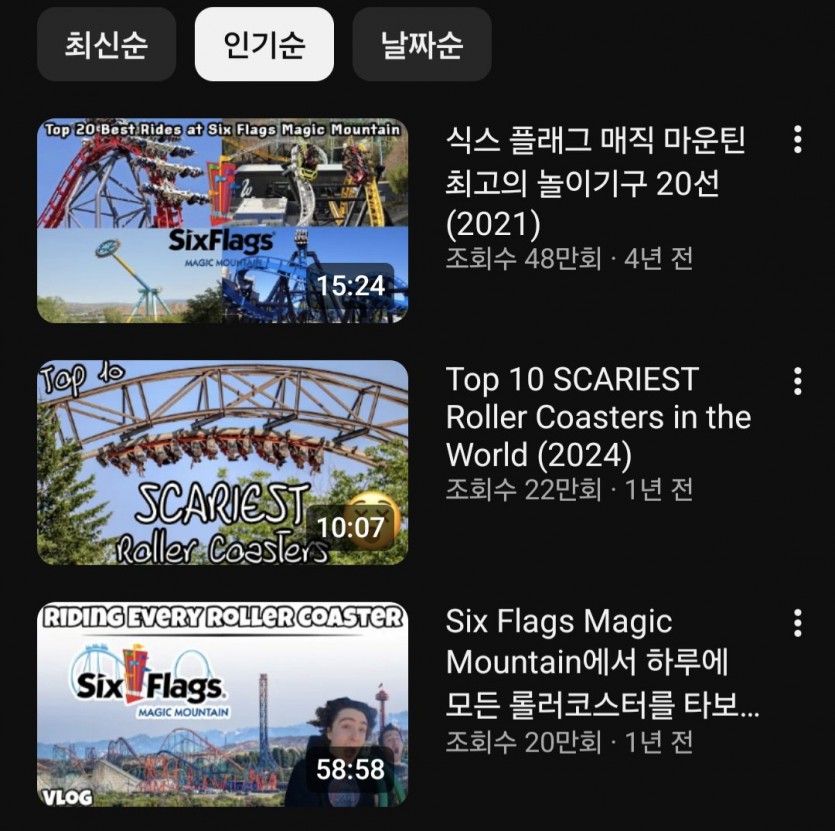Open options menu for Top 10 SCARIEST video
The image size is (835, 831).
(x=797, y=381)
